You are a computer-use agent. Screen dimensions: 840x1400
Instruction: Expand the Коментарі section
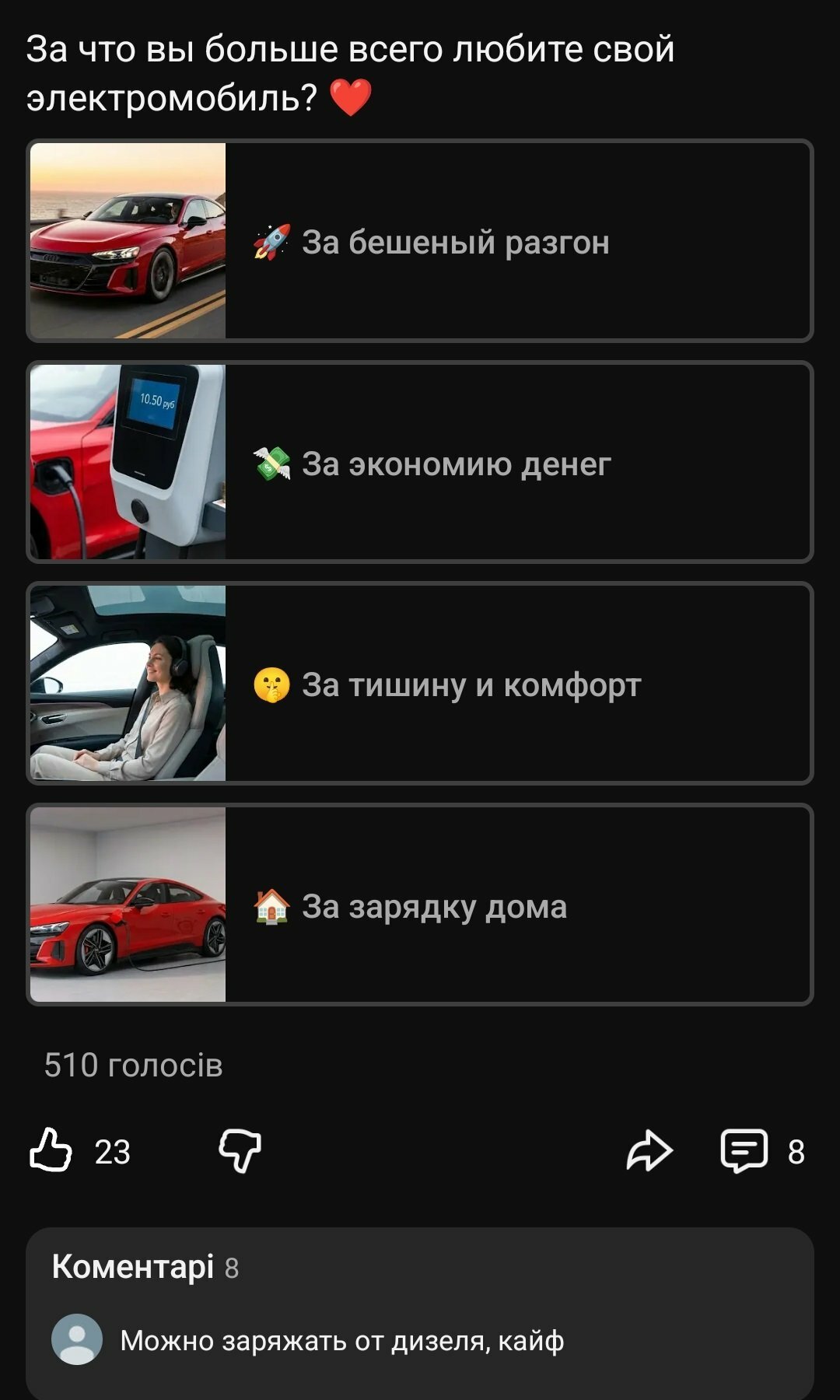click(132, 1267)
